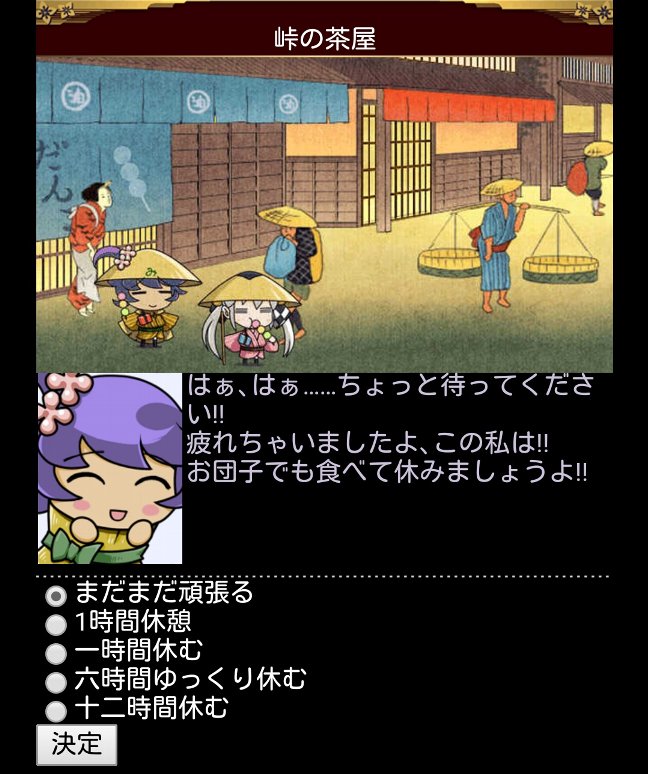Select the まだまだ頑張る option

click(57, 595)
